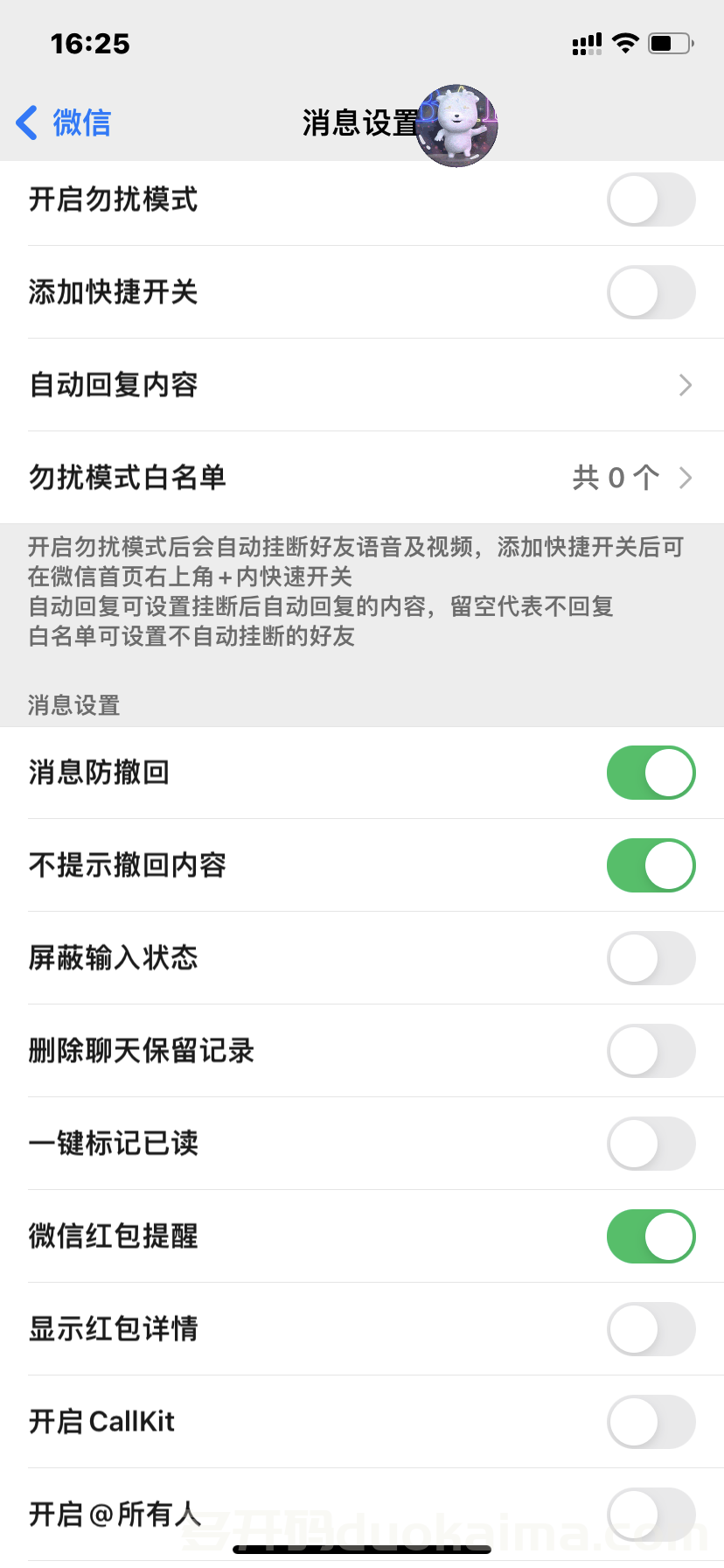Screen dimensions: 724x1568
Task: Tap the battery indicator in the status bar
Action: point(669,43)
